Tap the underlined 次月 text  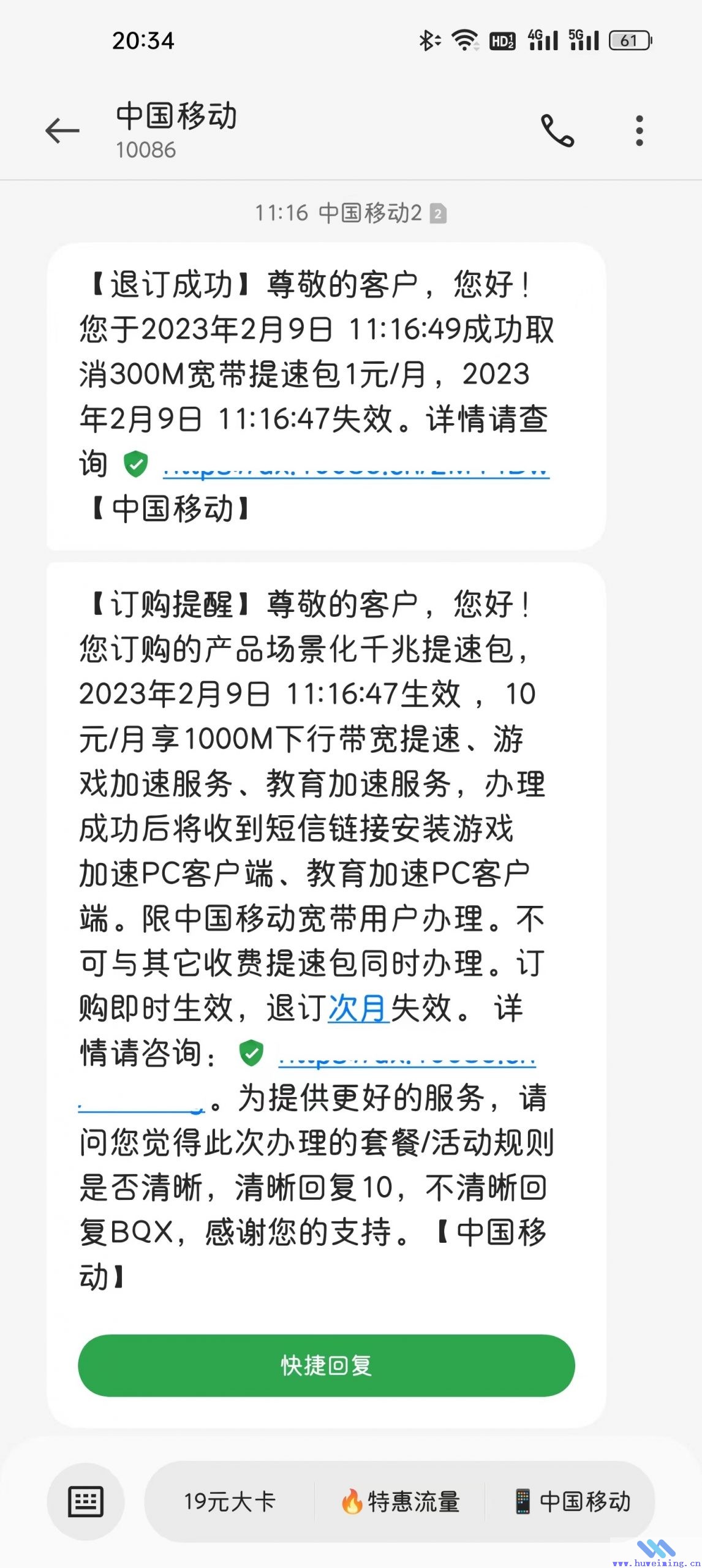358,1008
